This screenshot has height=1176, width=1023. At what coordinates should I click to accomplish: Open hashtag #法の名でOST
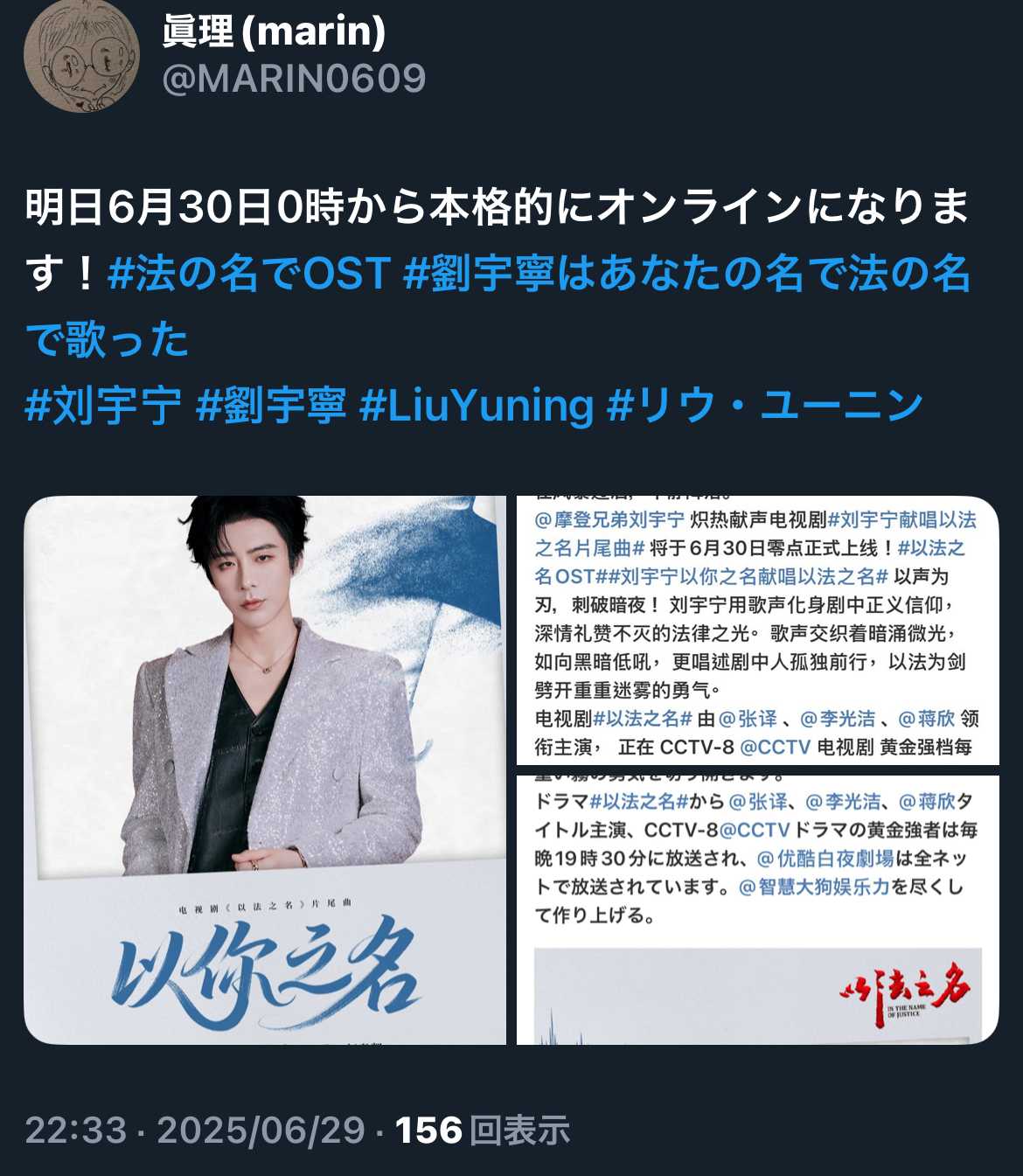[x=248, y=274]
